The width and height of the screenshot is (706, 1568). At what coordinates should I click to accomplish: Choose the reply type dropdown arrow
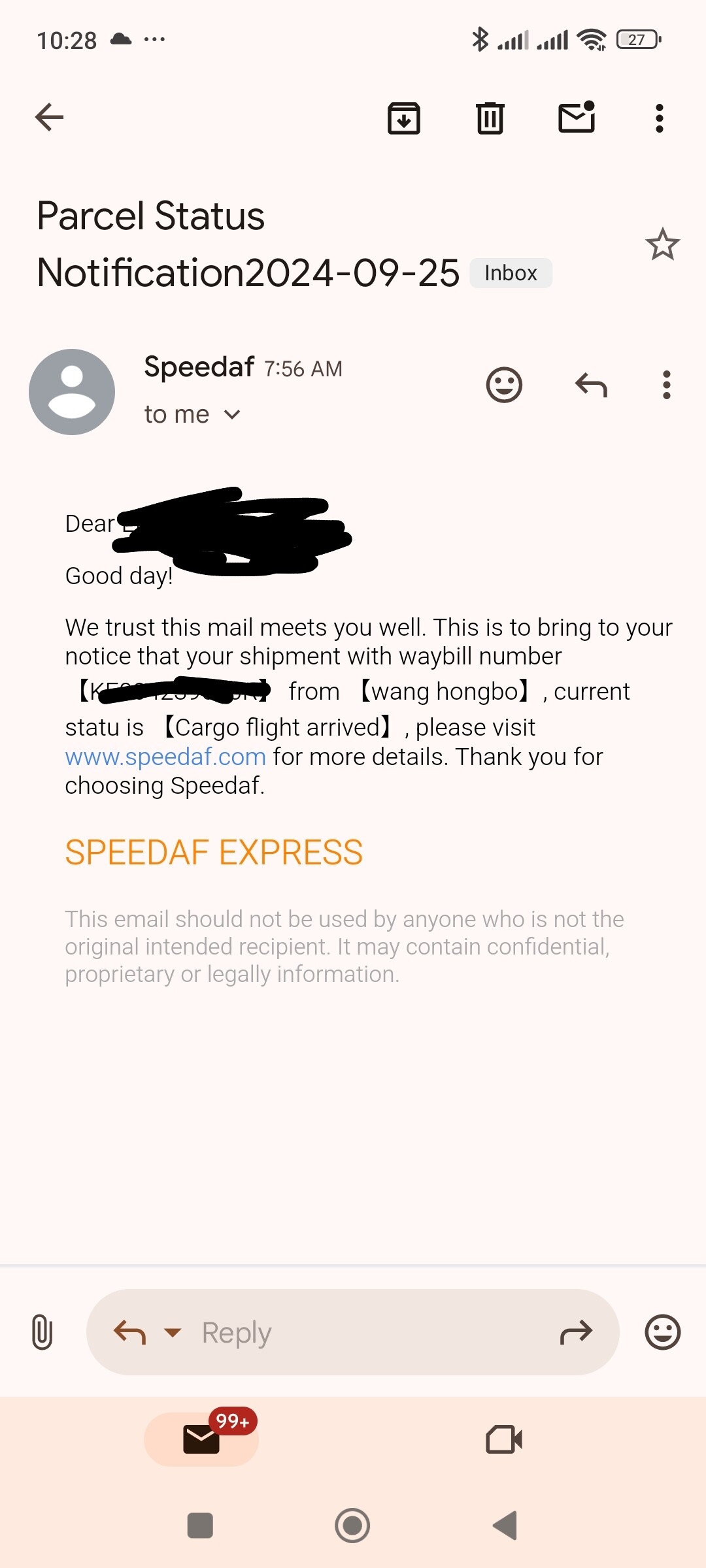click(x=173, y=1332)
